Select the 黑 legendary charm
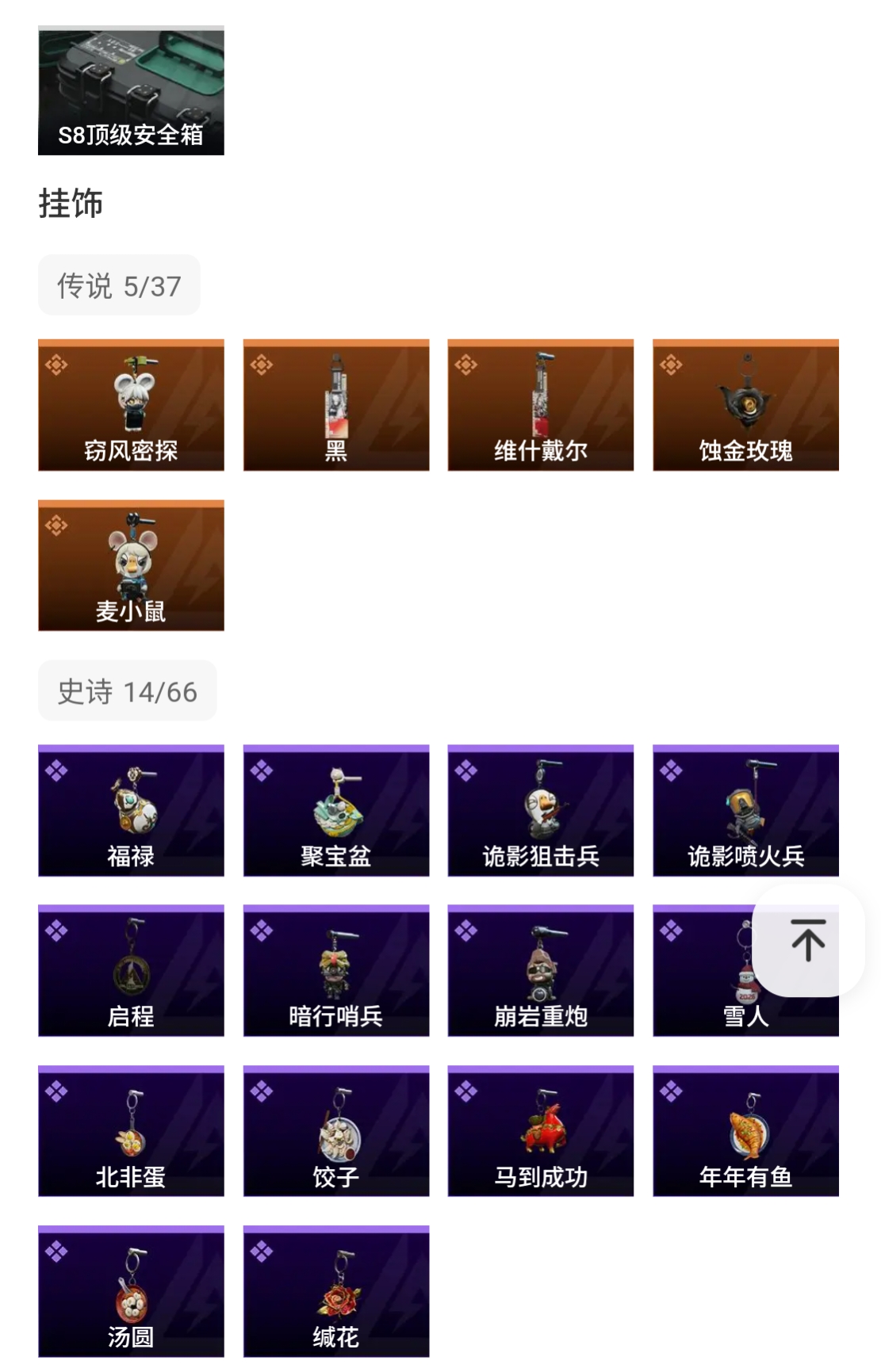The image size is (881, 1372). point(335,405)
